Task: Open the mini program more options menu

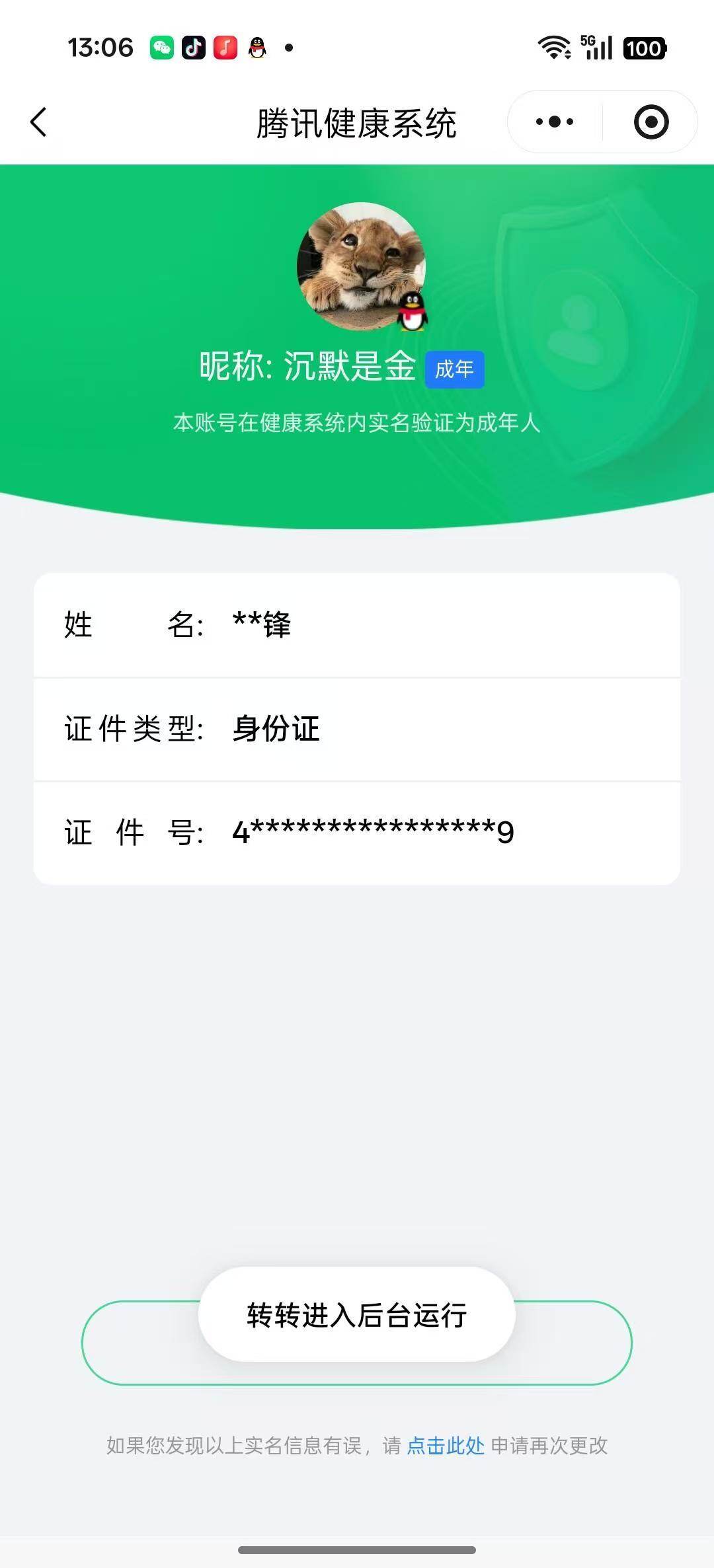Action: point(553,122)
